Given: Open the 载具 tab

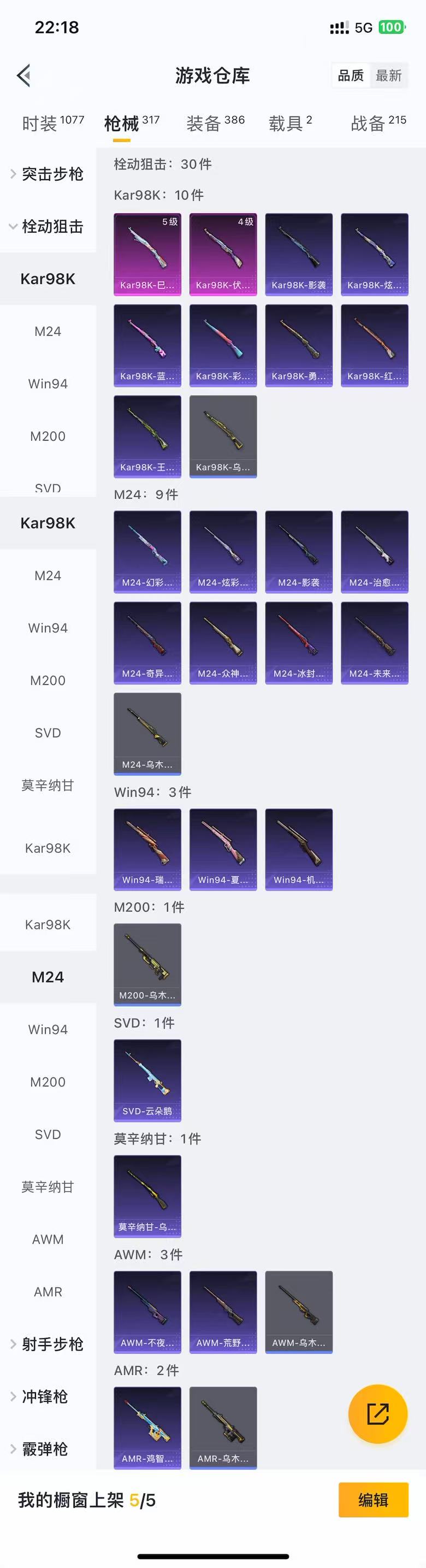Looking at the screenshot, I should (x=289, y=123).
